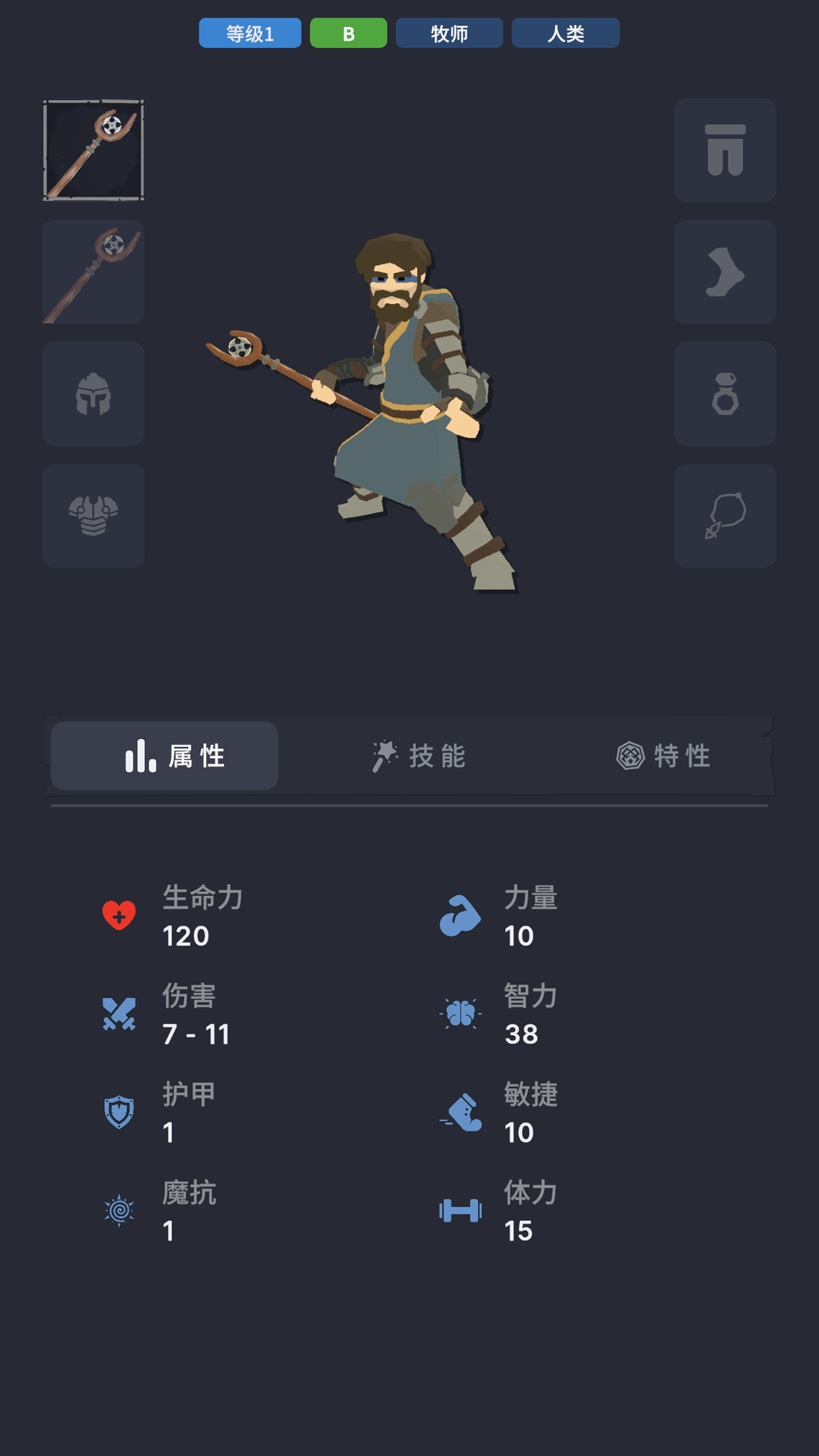Open the helmet equipment slot

coord(93,393)
